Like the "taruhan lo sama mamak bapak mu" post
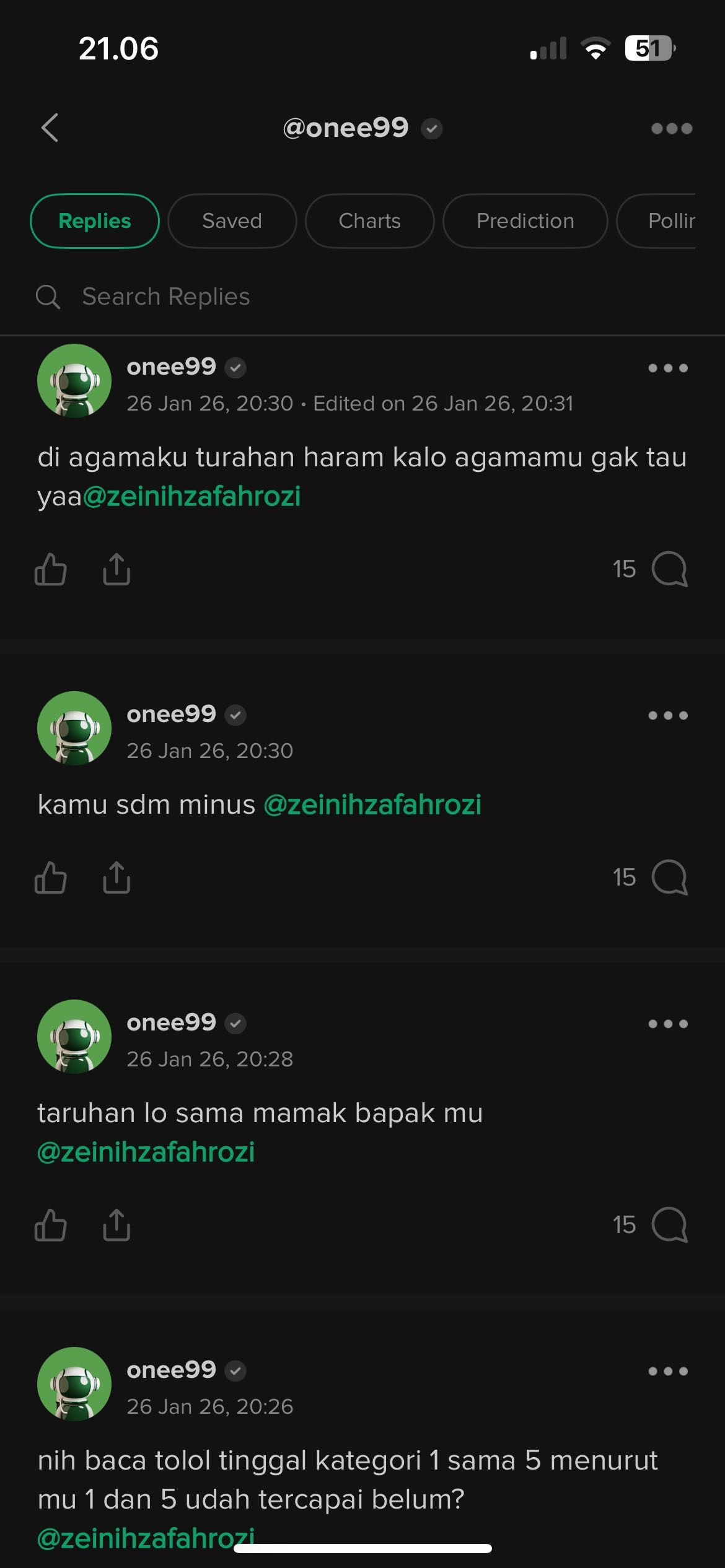 coord(51,1224)
